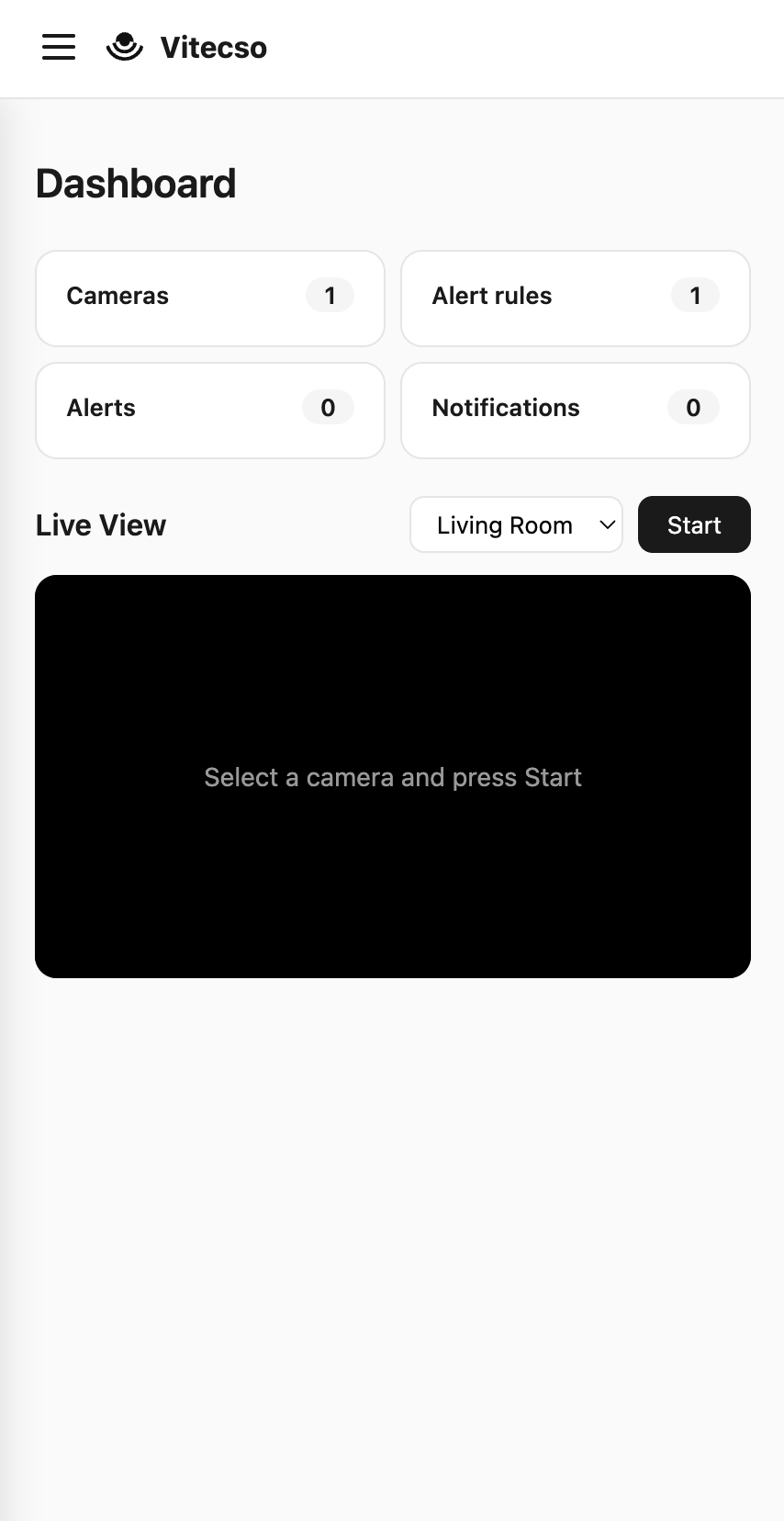Go to home via Vitecso title

(213, 47)
